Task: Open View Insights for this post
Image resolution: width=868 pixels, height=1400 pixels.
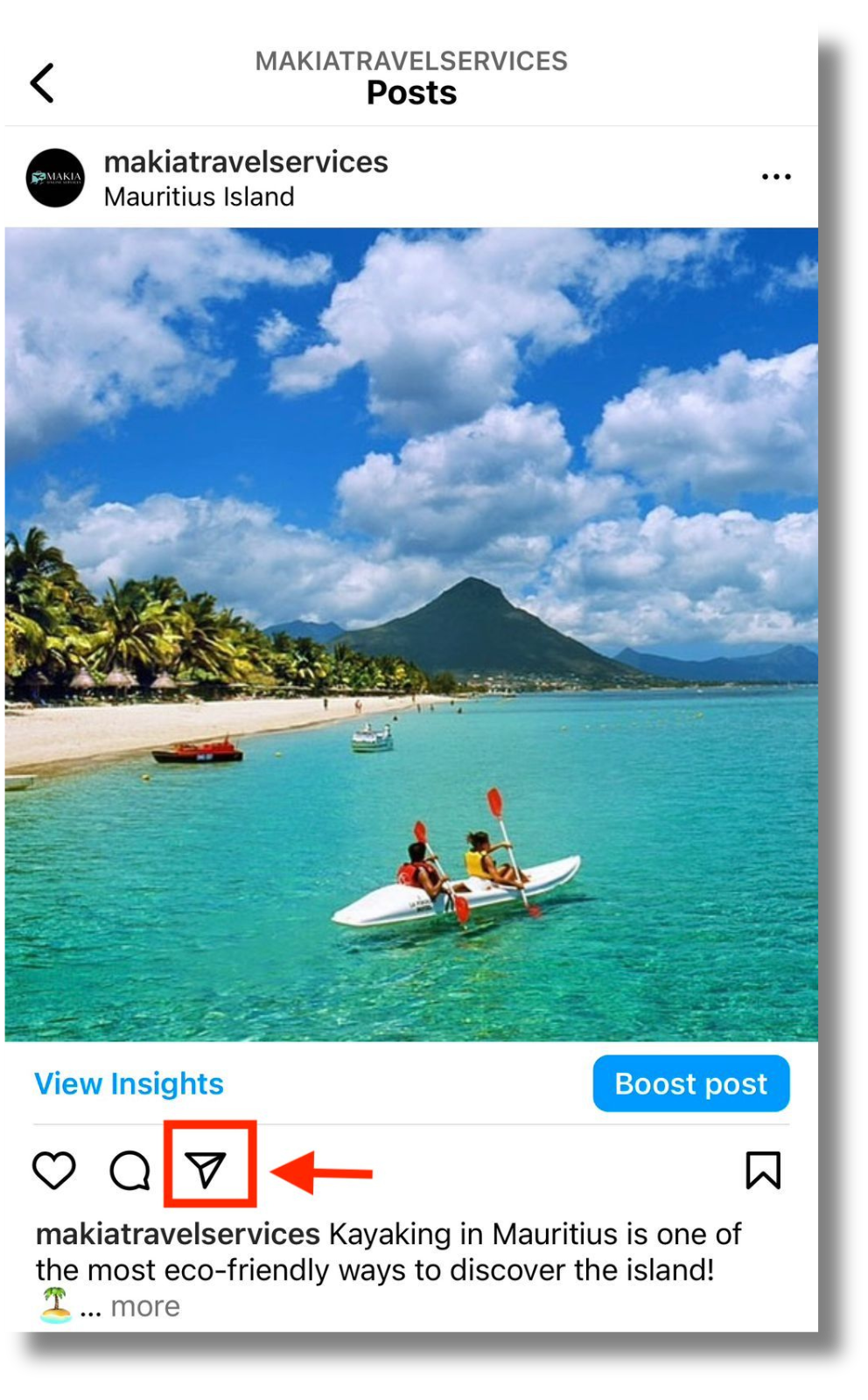Action: pos(129,1083)
